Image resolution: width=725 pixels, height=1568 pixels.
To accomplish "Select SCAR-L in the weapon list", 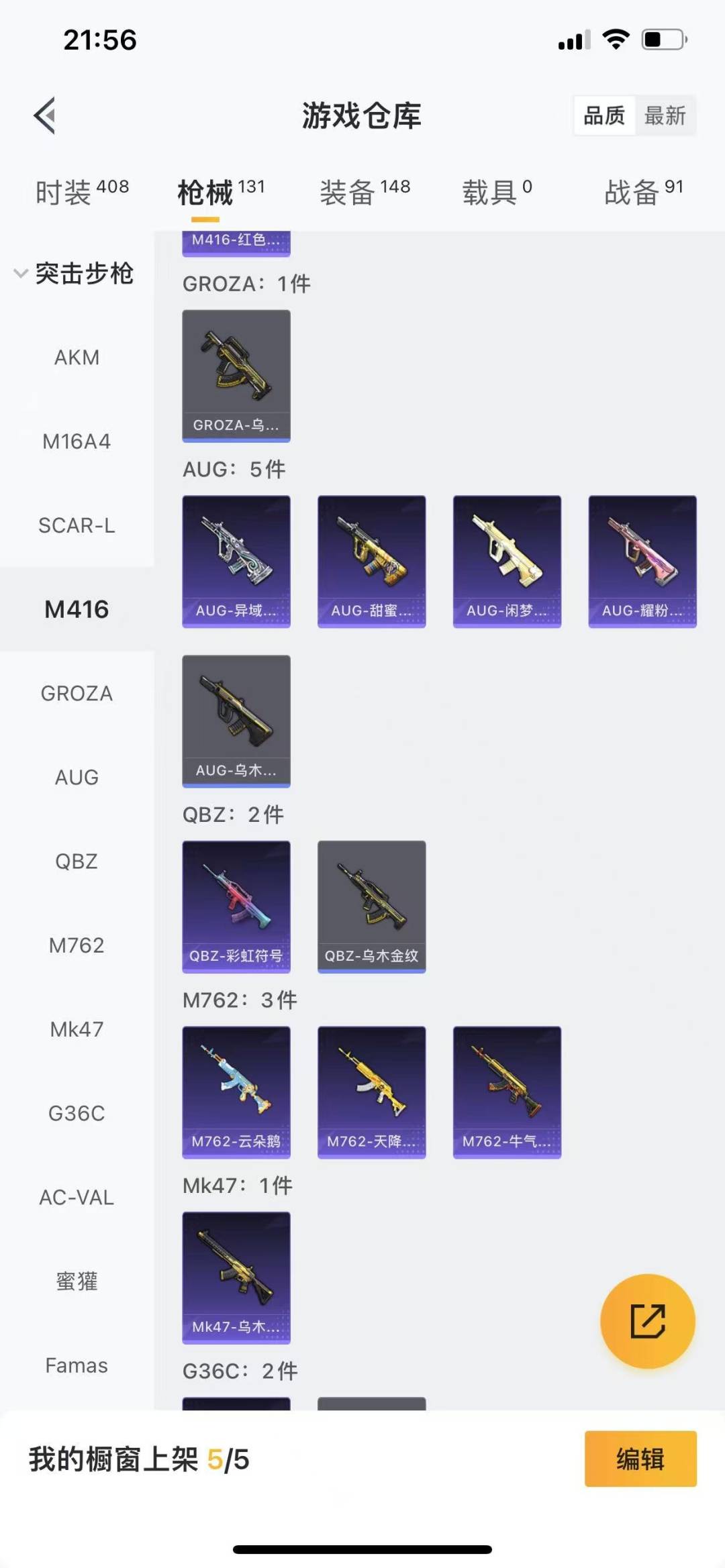I will (x=77, y=525).
